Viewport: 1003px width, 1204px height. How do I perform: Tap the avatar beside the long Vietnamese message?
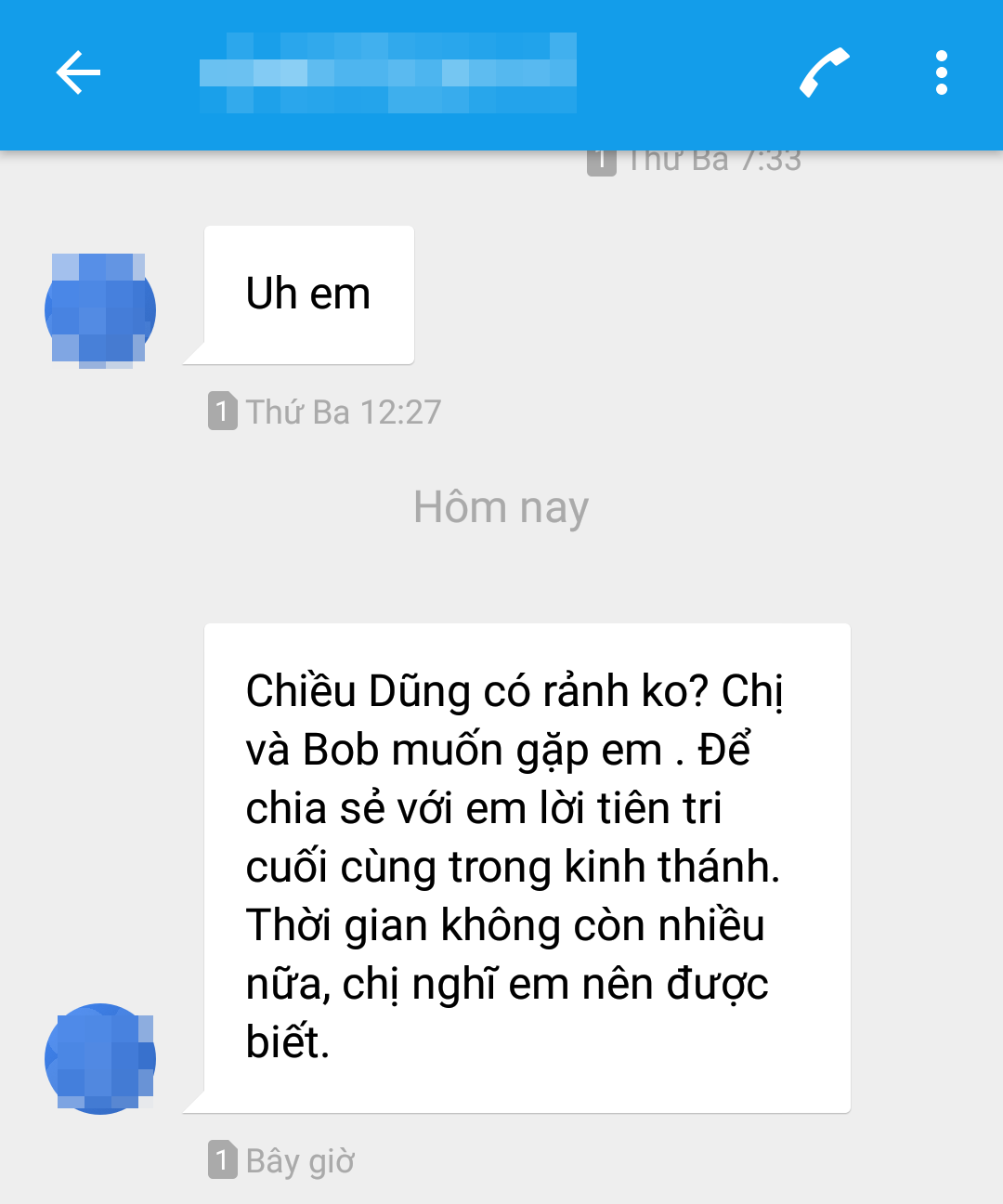pyautogui.click(x=99, y=1059)
